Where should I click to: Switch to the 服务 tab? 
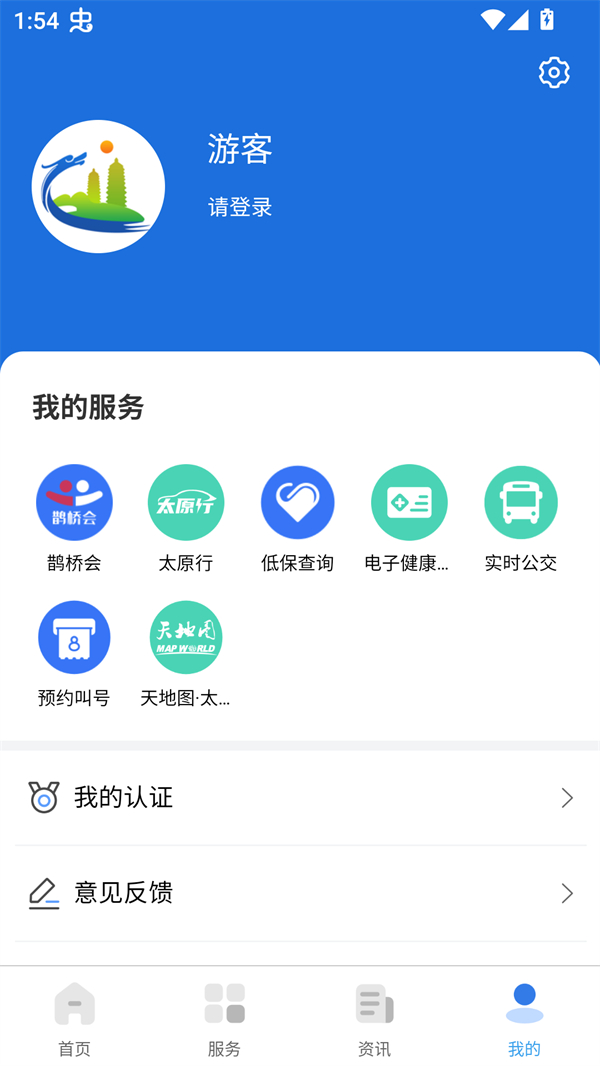pyautogui.click(x=225, y=1018)
